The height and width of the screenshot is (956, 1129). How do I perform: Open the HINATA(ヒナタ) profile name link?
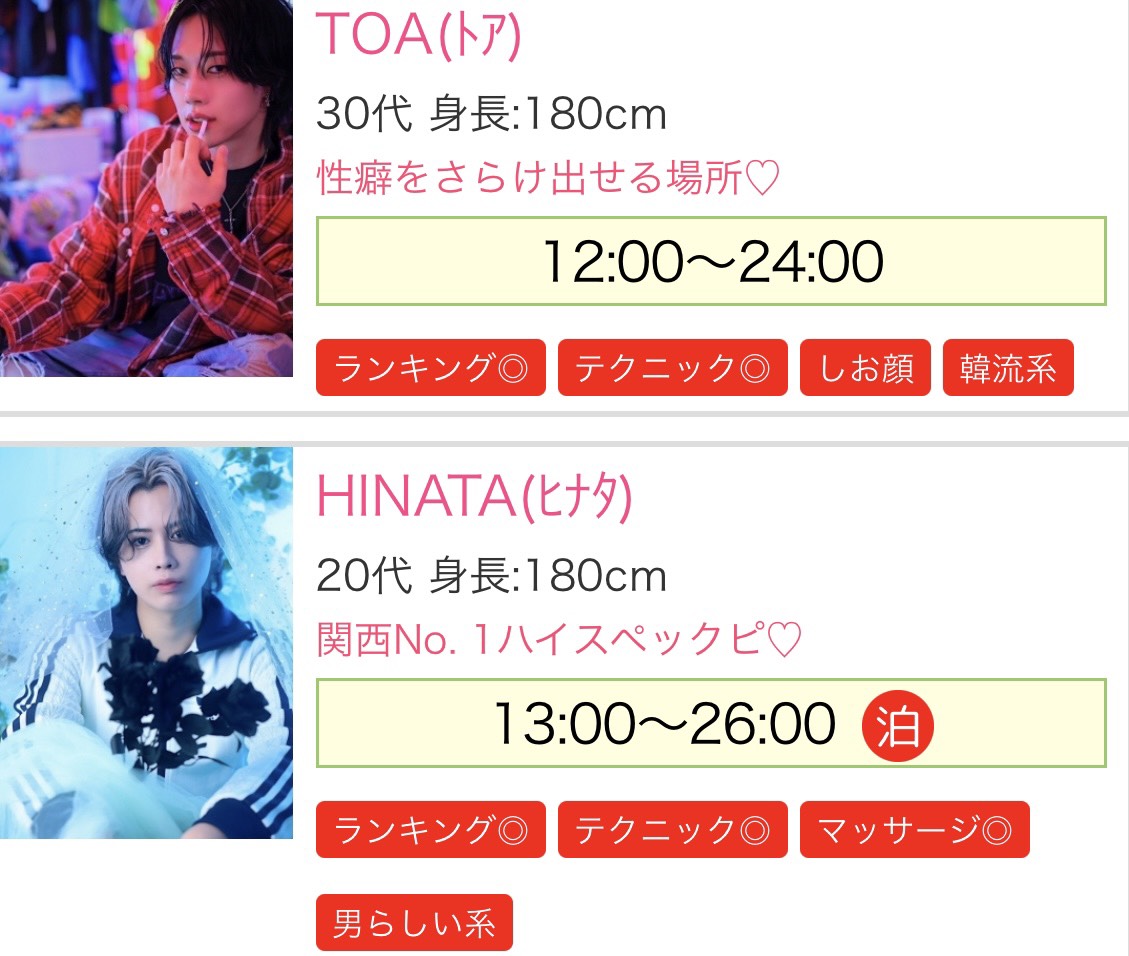tap(474, 495)
